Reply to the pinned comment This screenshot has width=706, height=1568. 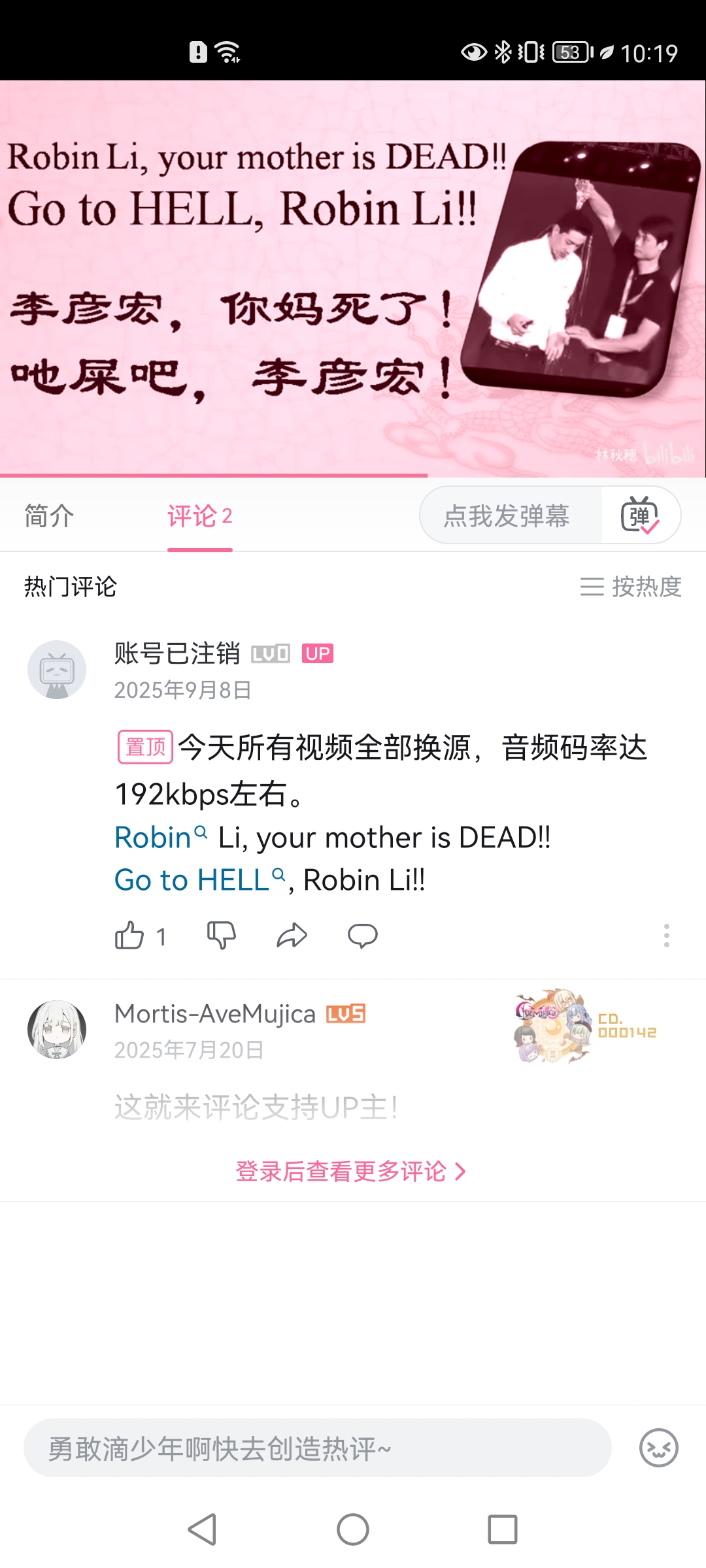pyautogui.click(x=362, y=936)
